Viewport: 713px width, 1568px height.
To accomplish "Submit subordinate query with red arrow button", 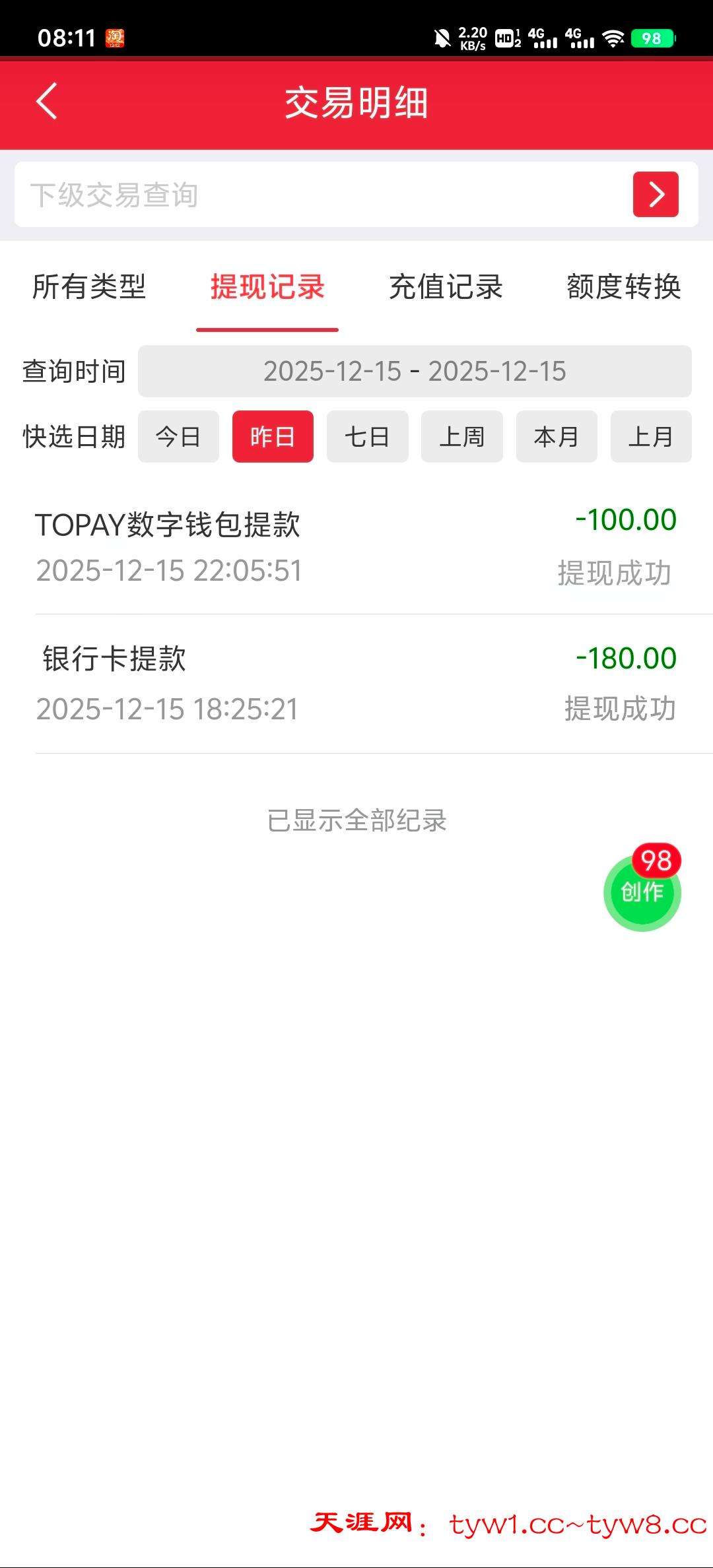I will click(x=656, y=195).
